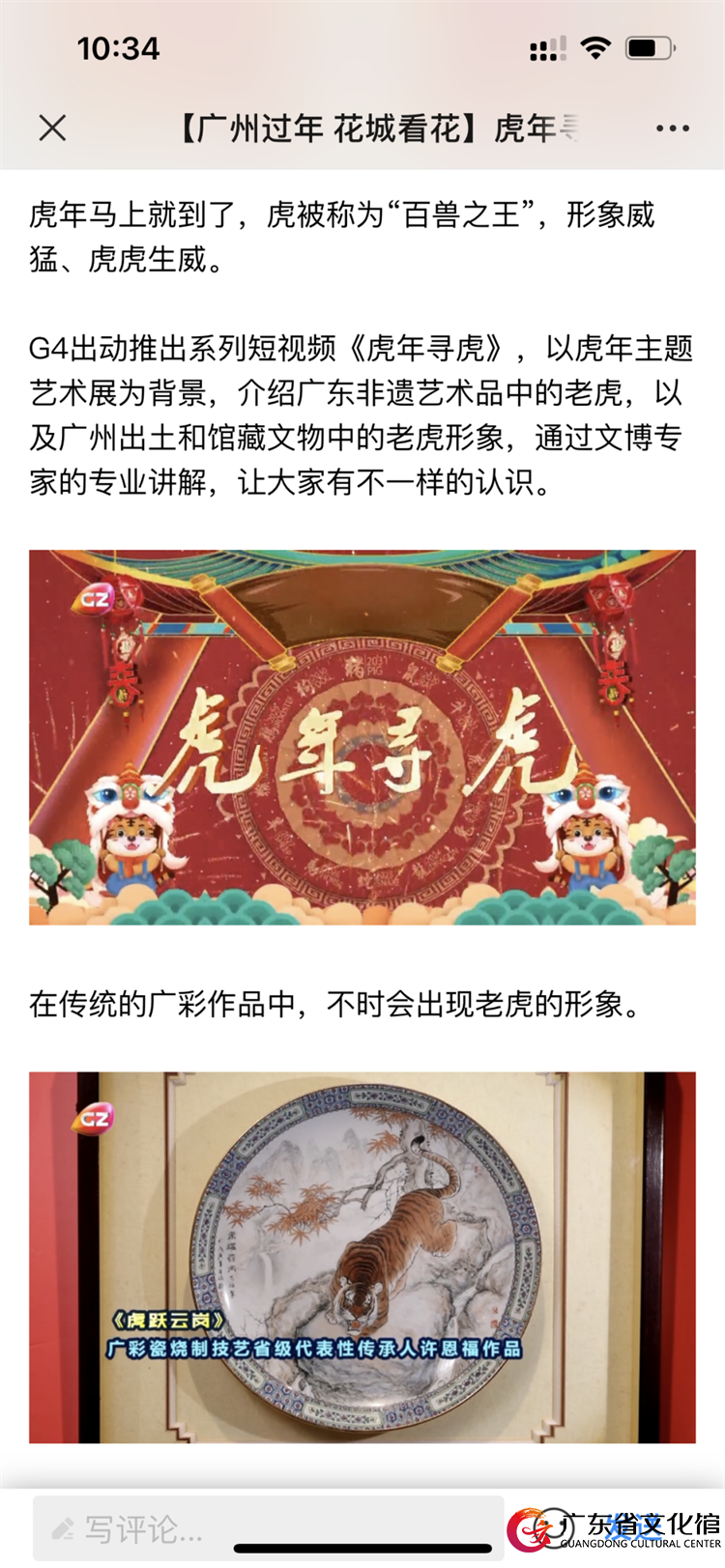Open the three-dot overflow menu
The height and width of the screenshot is (1568, 725).
672,128
